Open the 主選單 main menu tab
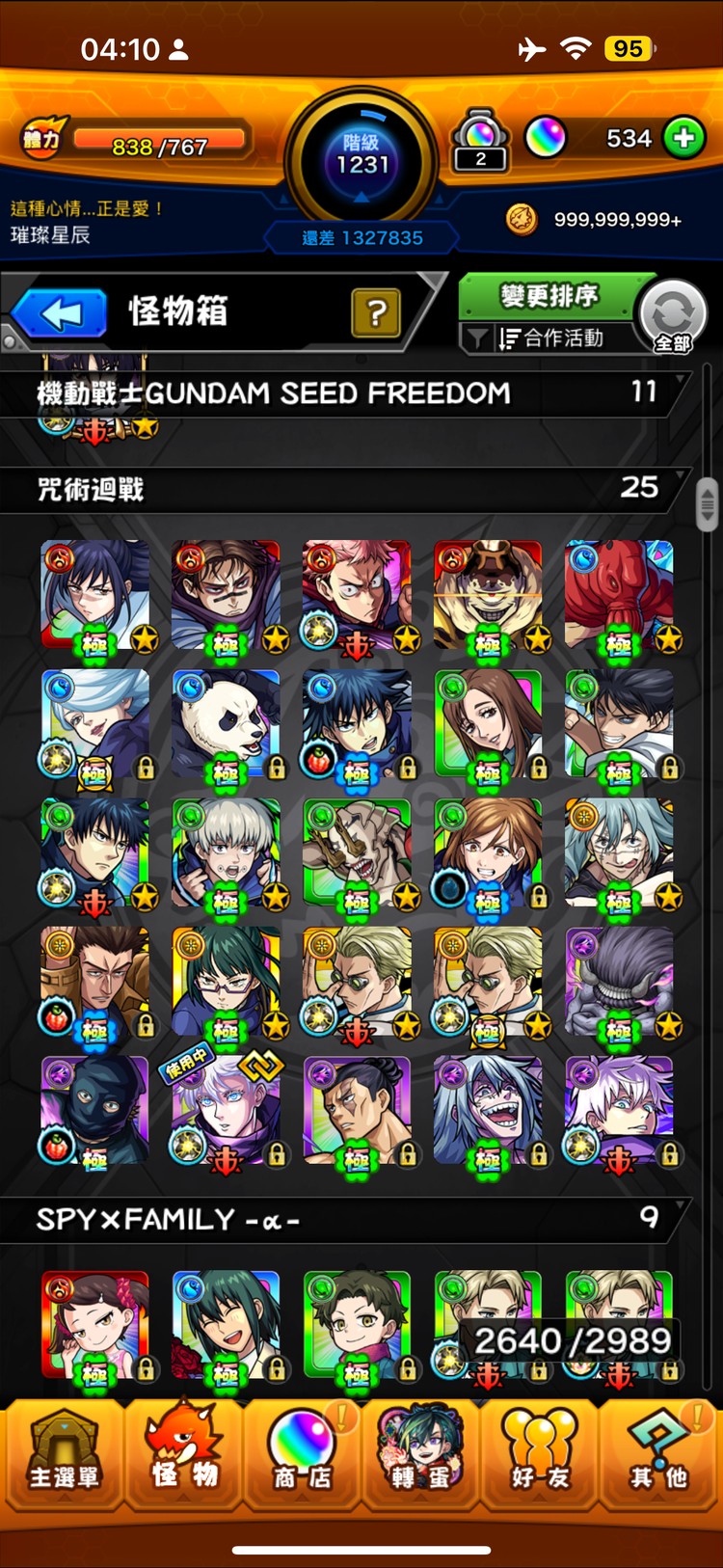 pyautogui.click(x=63, y=1456)
